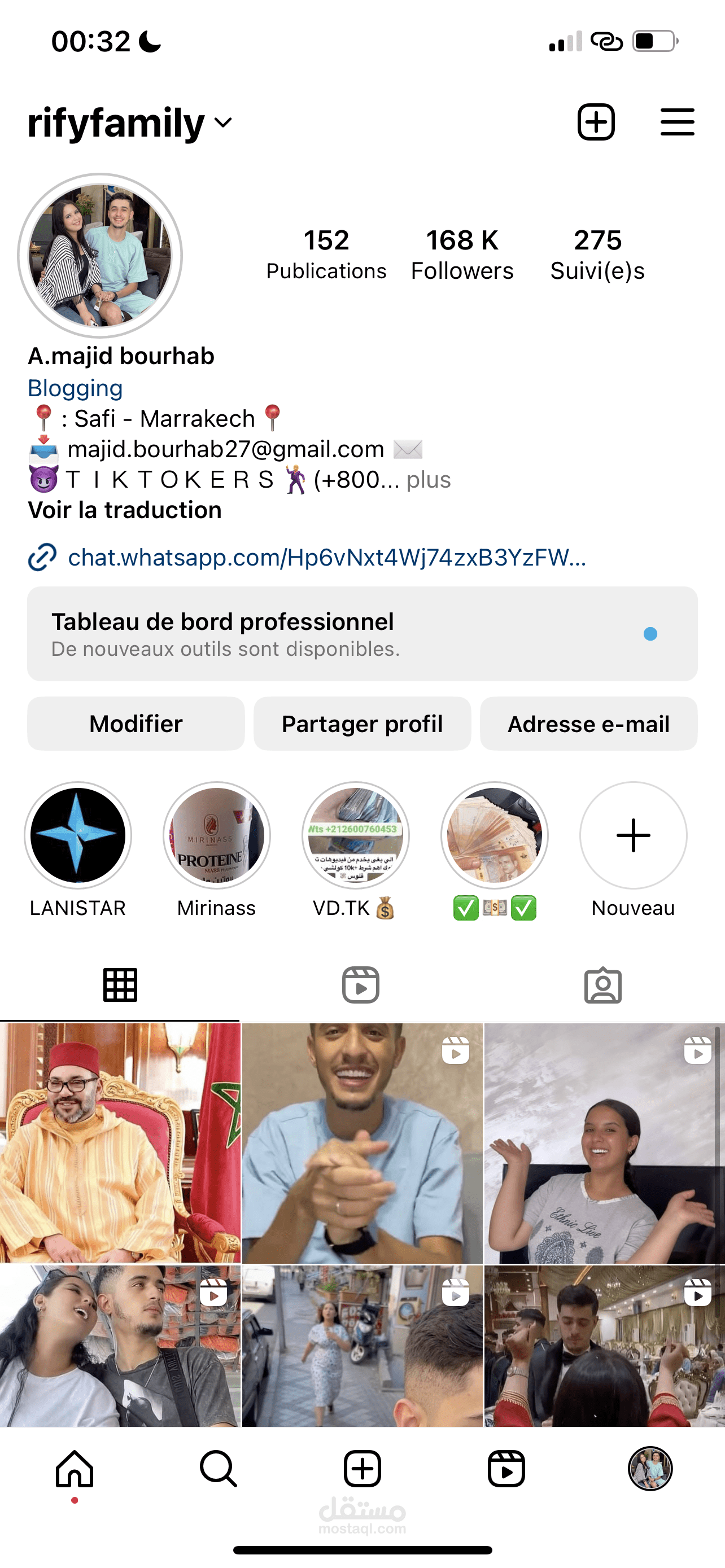Open the Search tab in bottom bar

tap(218, 1468)
